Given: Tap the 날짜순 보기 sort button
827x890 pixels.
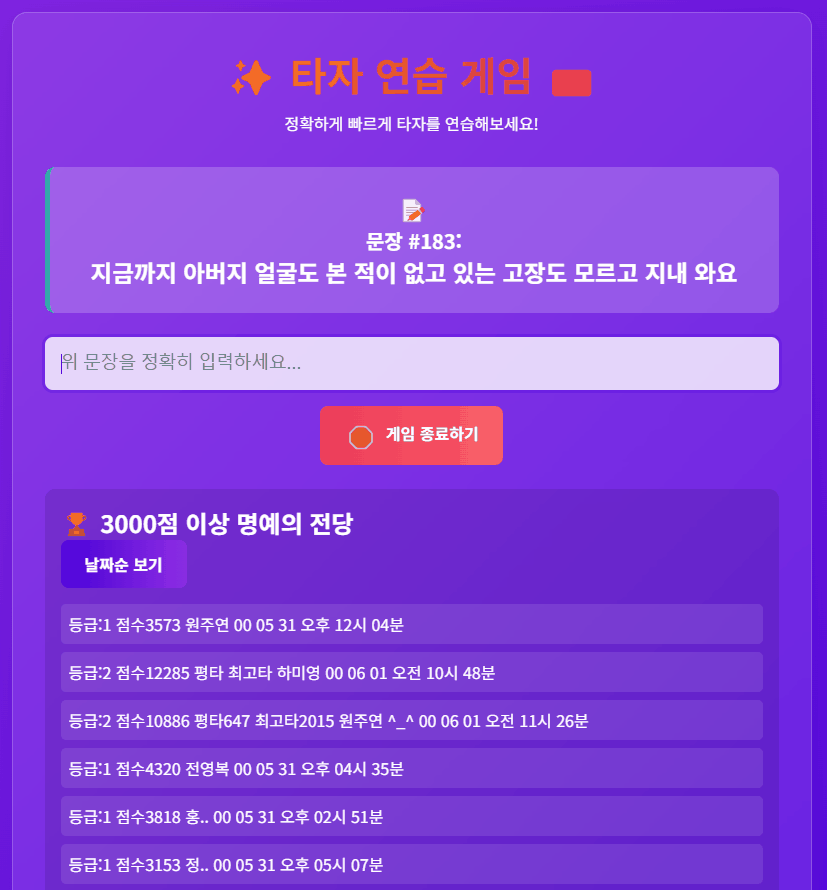Looking at the screenshot, I should pyautogui.click(x=123, y=565).
